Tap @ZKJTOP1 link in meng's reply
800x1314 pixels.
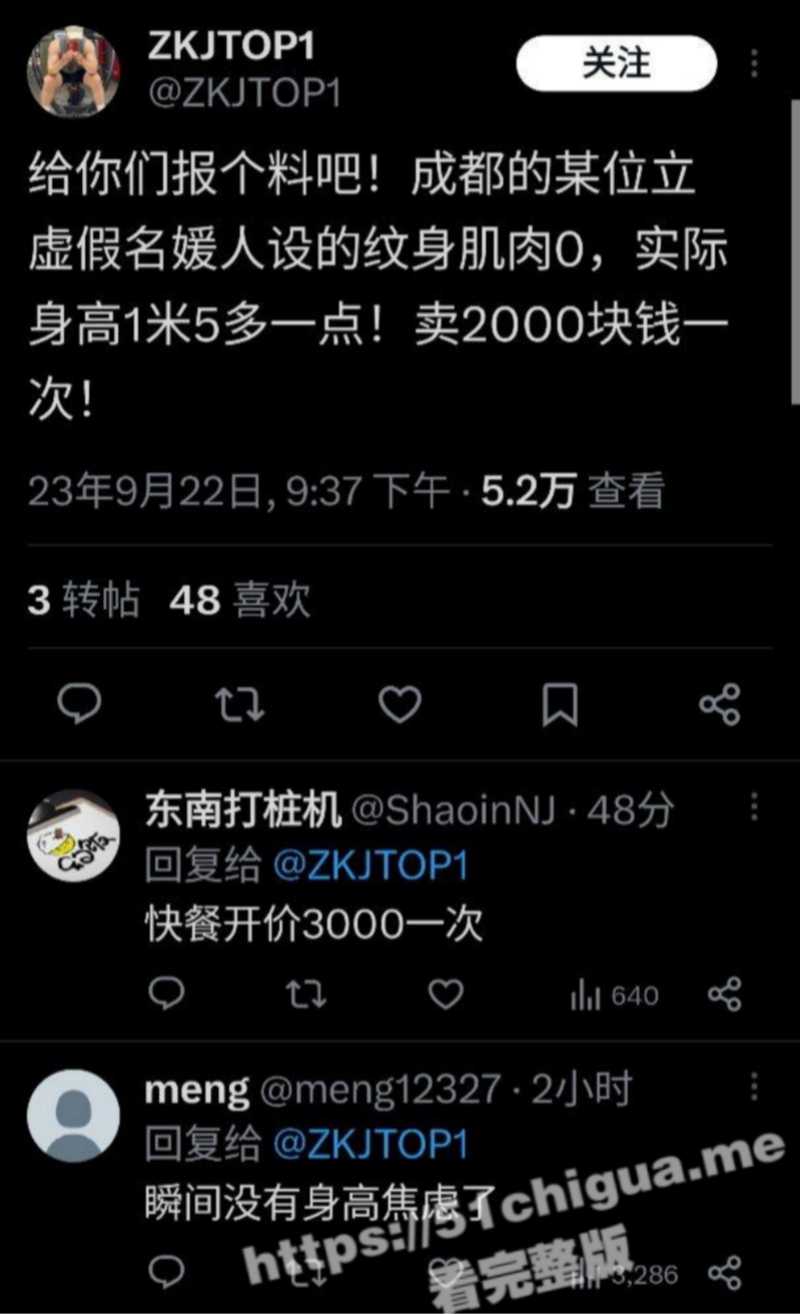[371, 1145]
